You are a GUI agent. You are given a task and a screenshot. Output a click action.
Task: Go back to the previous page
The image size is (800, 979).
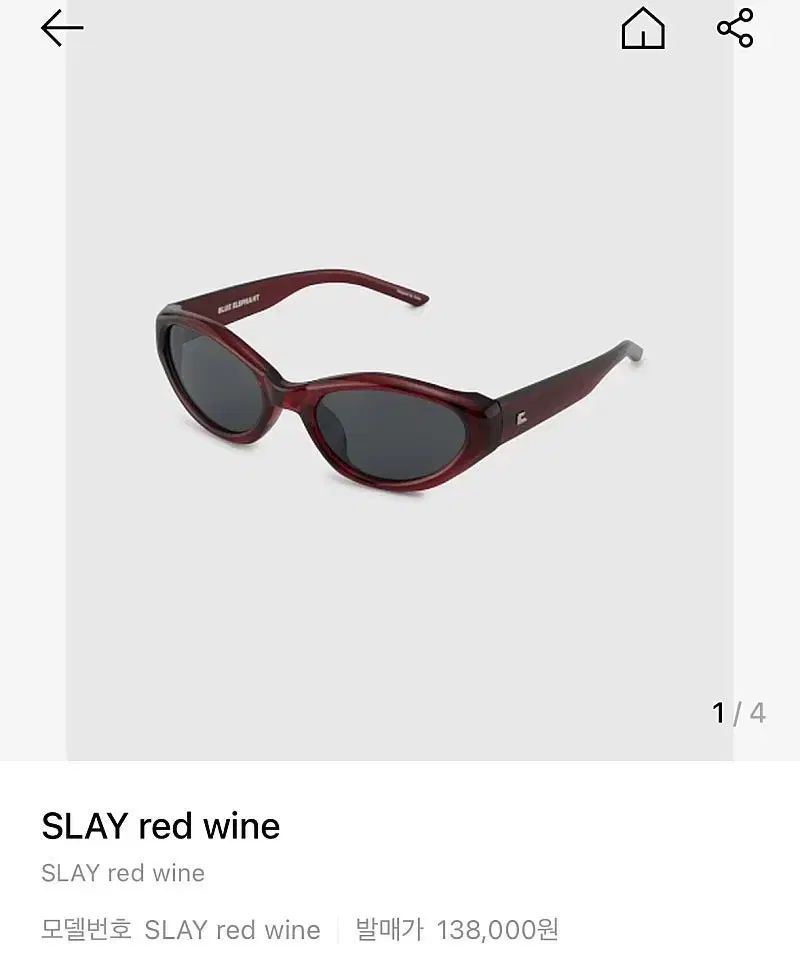coord(62,28)
